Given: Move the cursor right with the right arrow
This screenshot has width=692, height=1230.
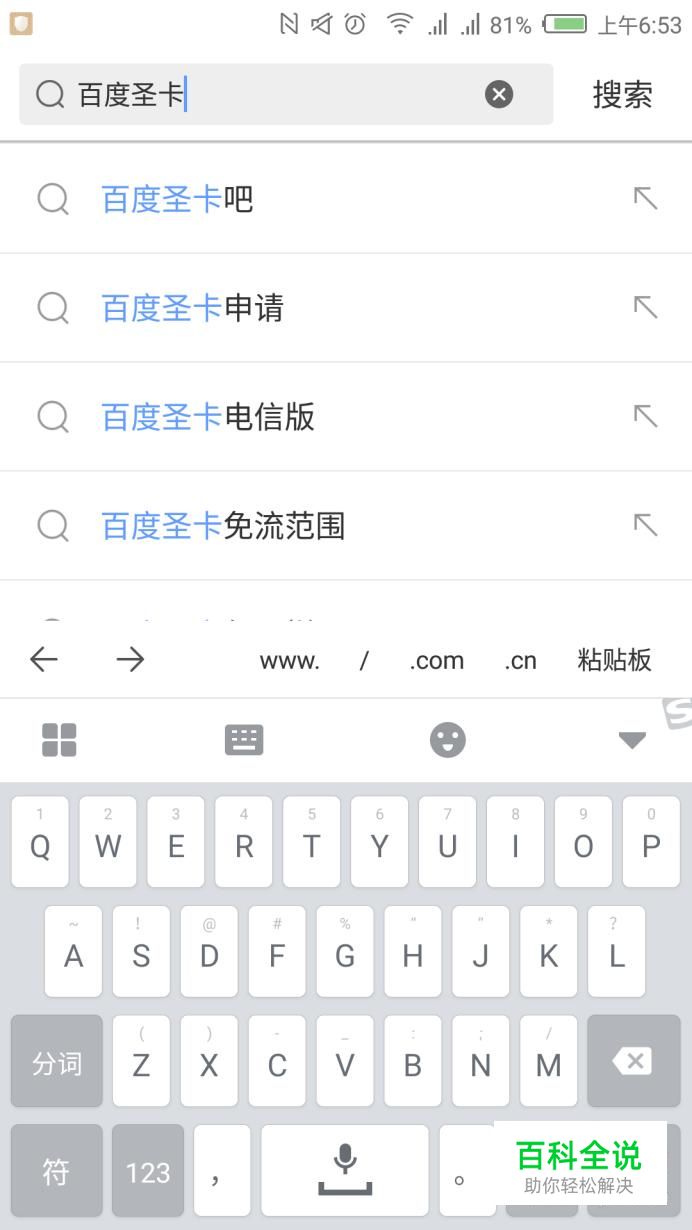Looking at the screenshot, I should tap(130, 659).
